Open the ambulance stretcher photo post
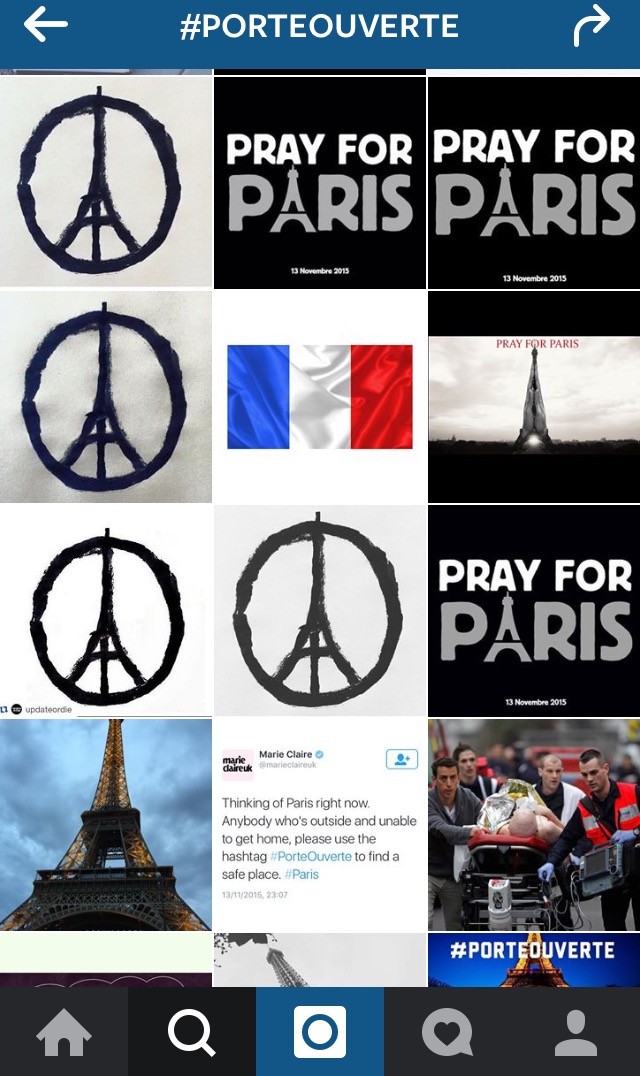Screen dimensions: 640x1076 point(534,824)
